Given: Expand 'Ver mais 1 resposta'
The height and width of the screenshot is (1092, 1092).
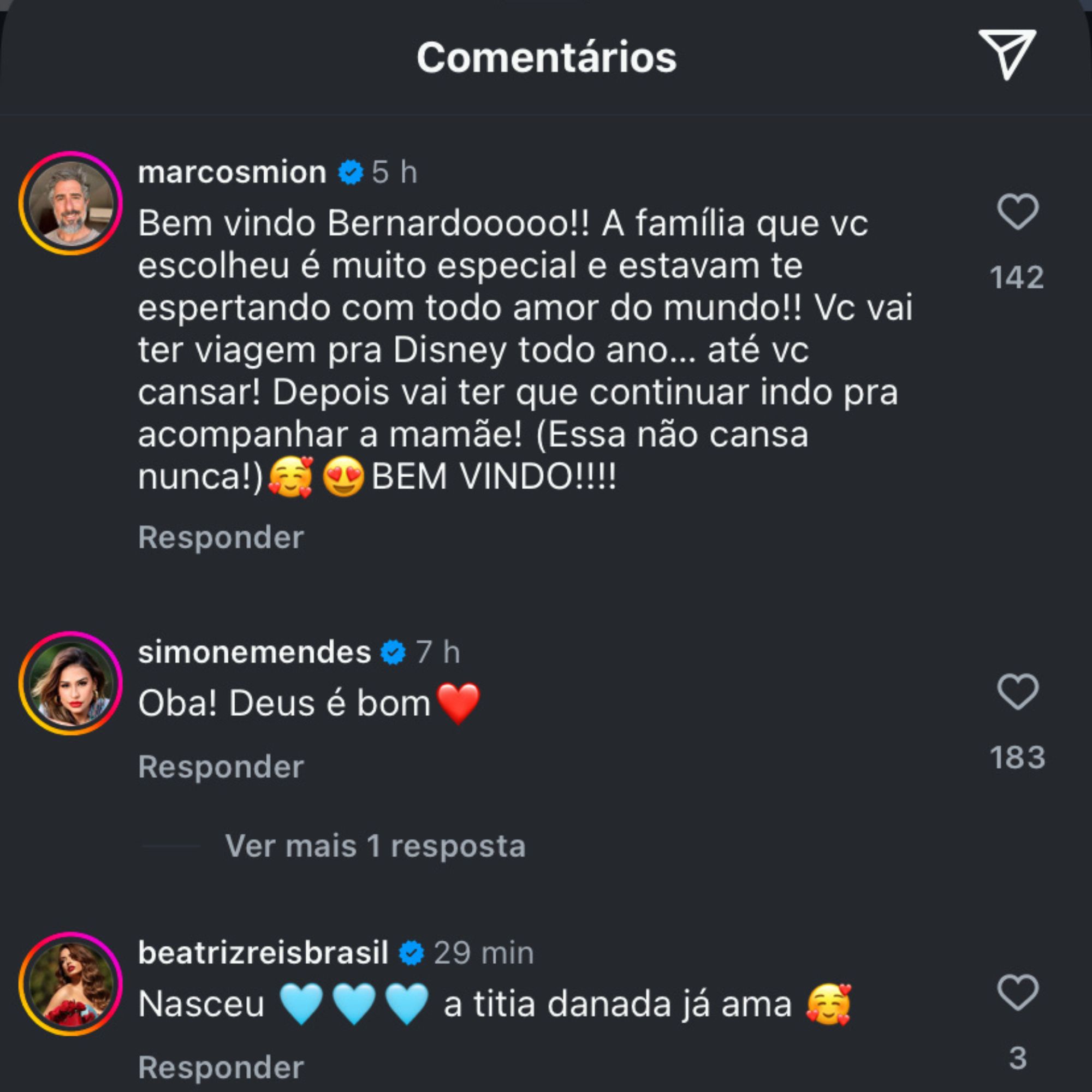Looking at the screenshot, I should coord(375,846).
